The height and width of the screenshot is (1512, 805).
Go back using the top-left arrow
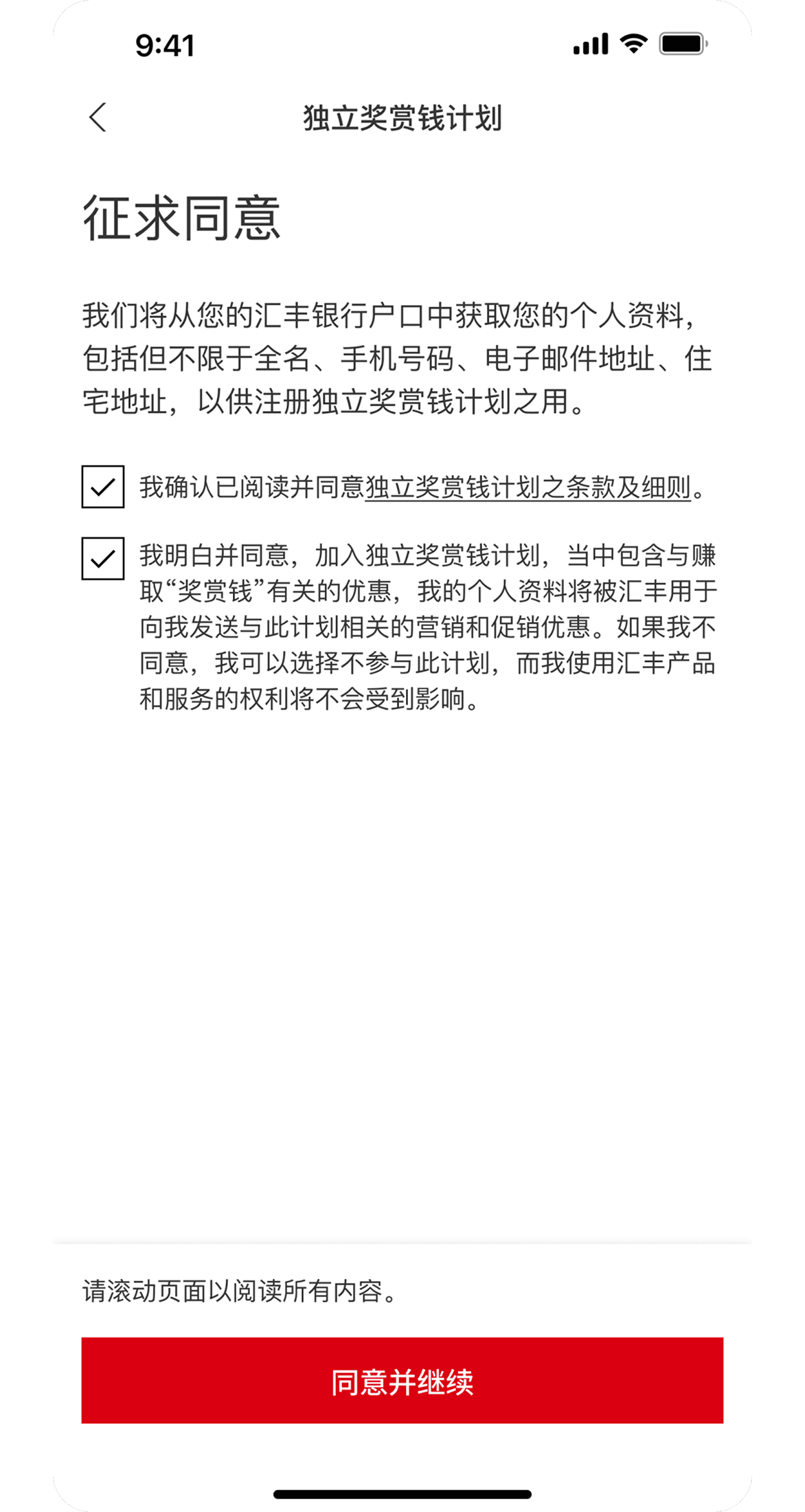click(98, 118)
